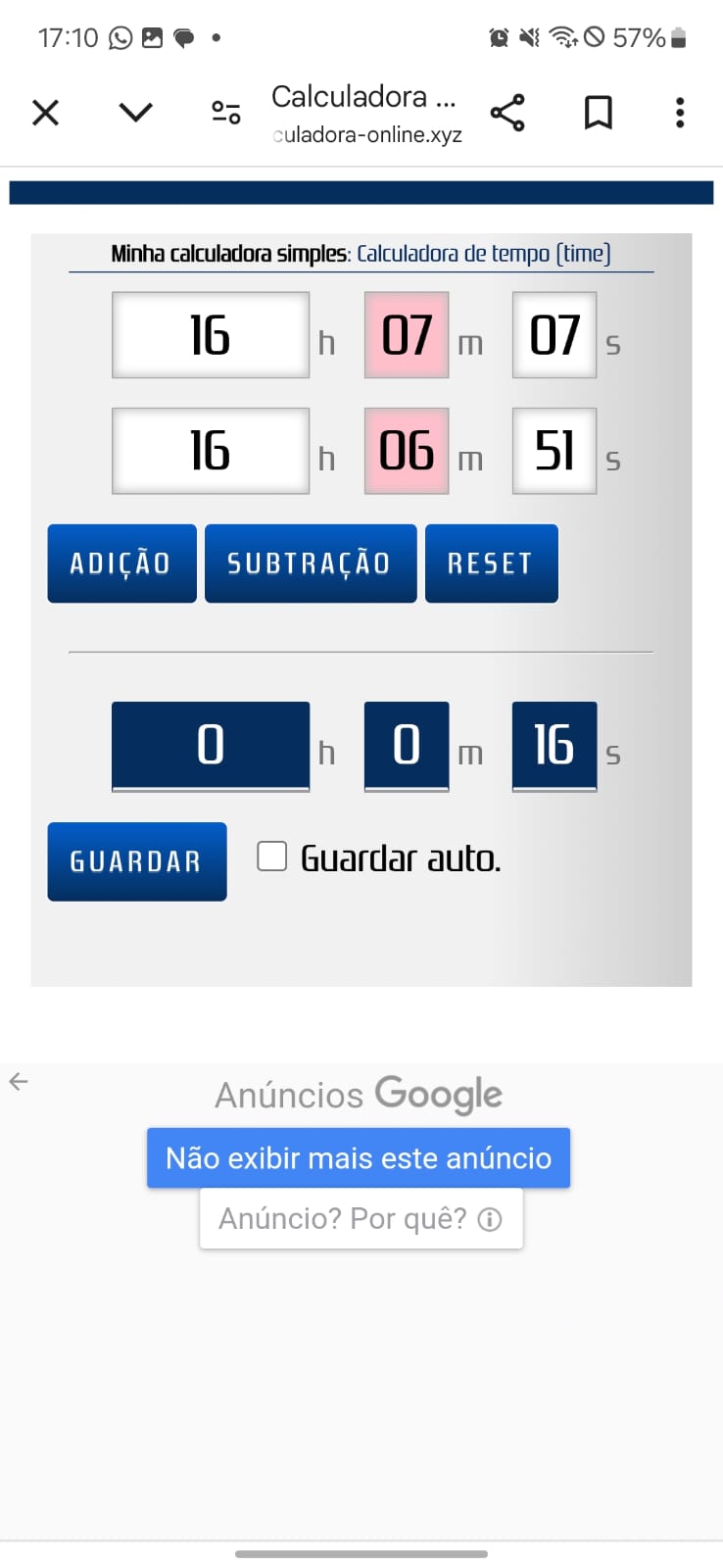Open the three-dot overflow menu
Image resolution: width=723 pixels, height=1568 pixels.
click(680, 113)
